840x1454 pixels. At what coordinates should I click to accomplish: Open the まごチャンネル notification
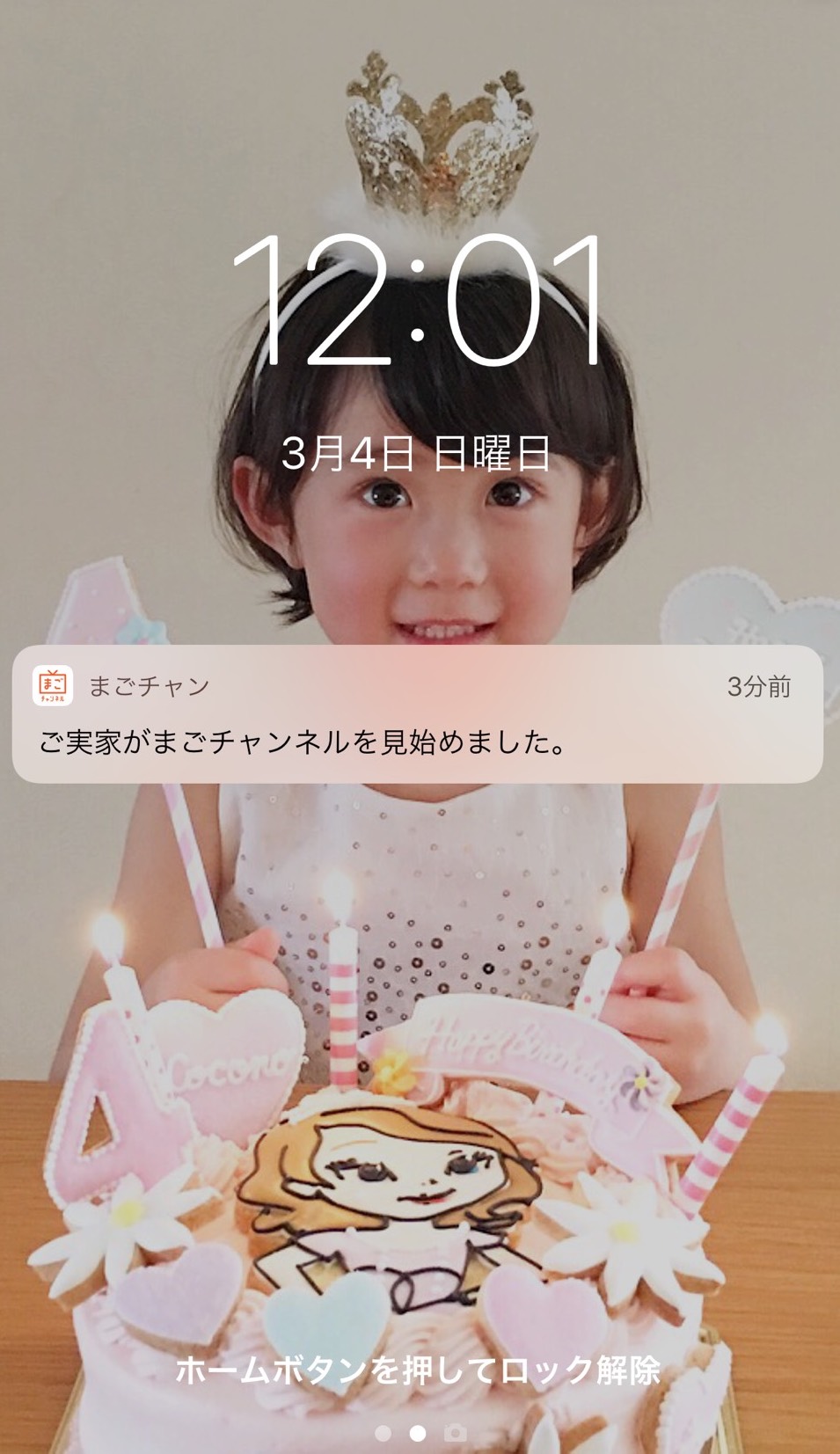pyautogui.click(x=417, y=714)
